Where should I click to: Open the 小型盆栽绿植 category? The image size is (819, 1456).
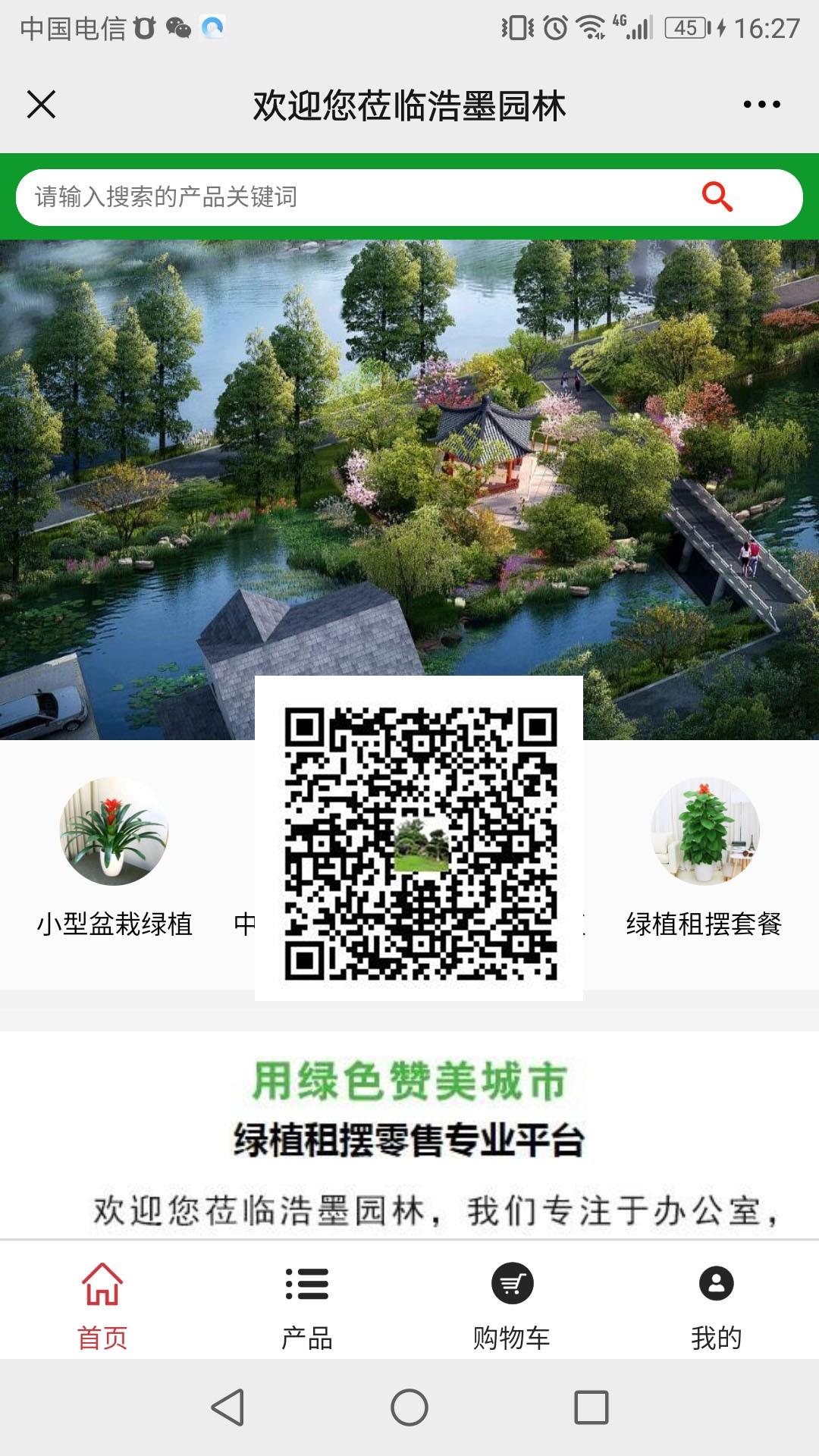point(114,857)
